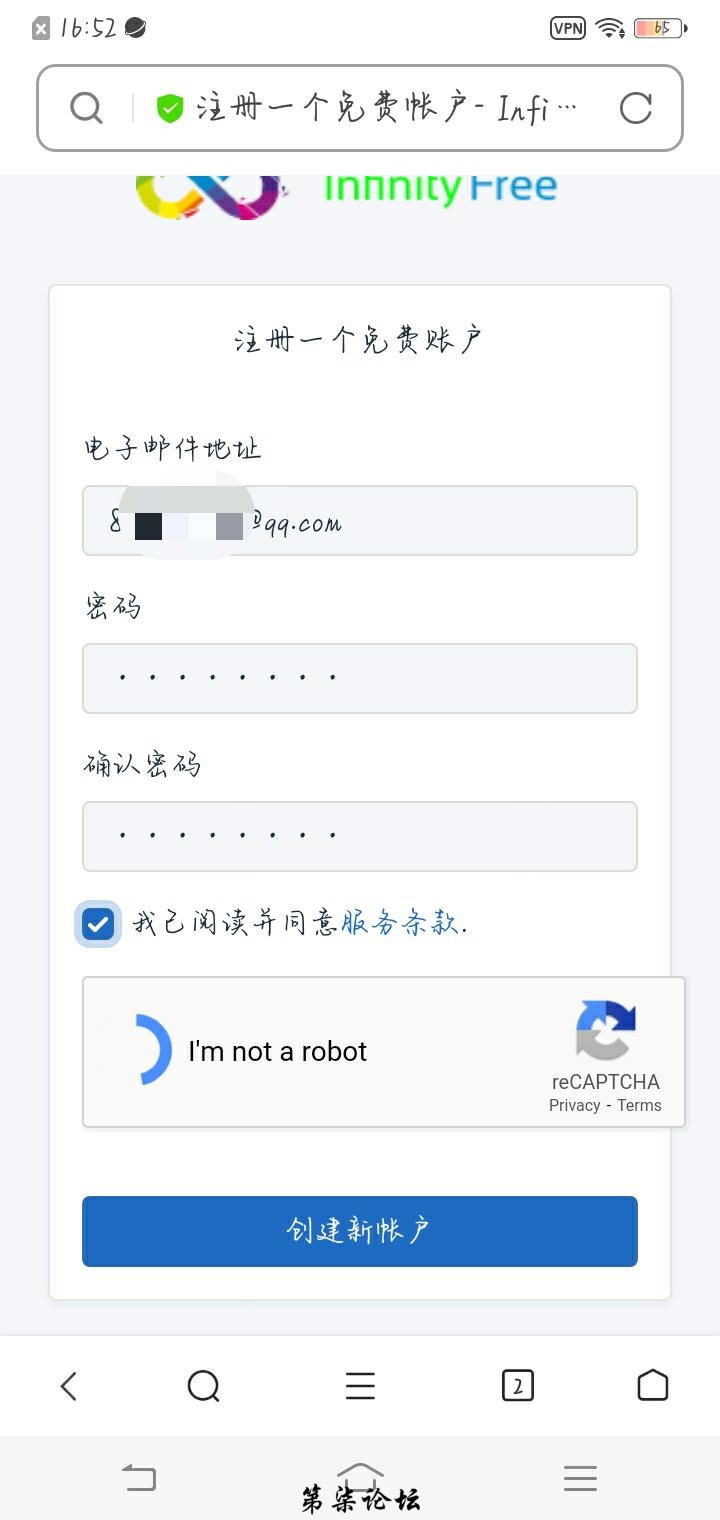This screenshot has height=1520, width=720.
Task: Tap the I'm not a robot verification
Action: [152, 1051]
